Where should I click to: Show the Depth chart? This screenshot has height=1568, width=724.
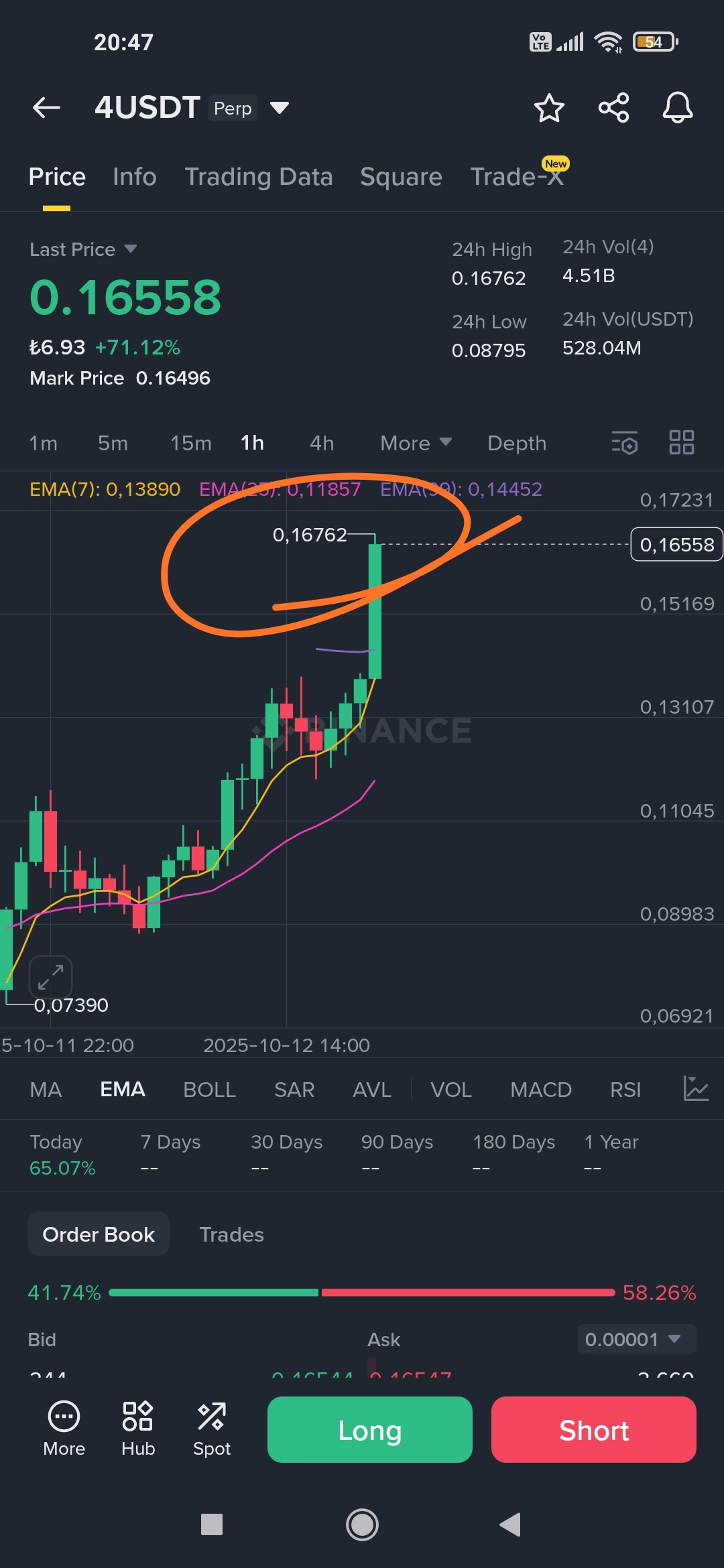tap(517, 444)
